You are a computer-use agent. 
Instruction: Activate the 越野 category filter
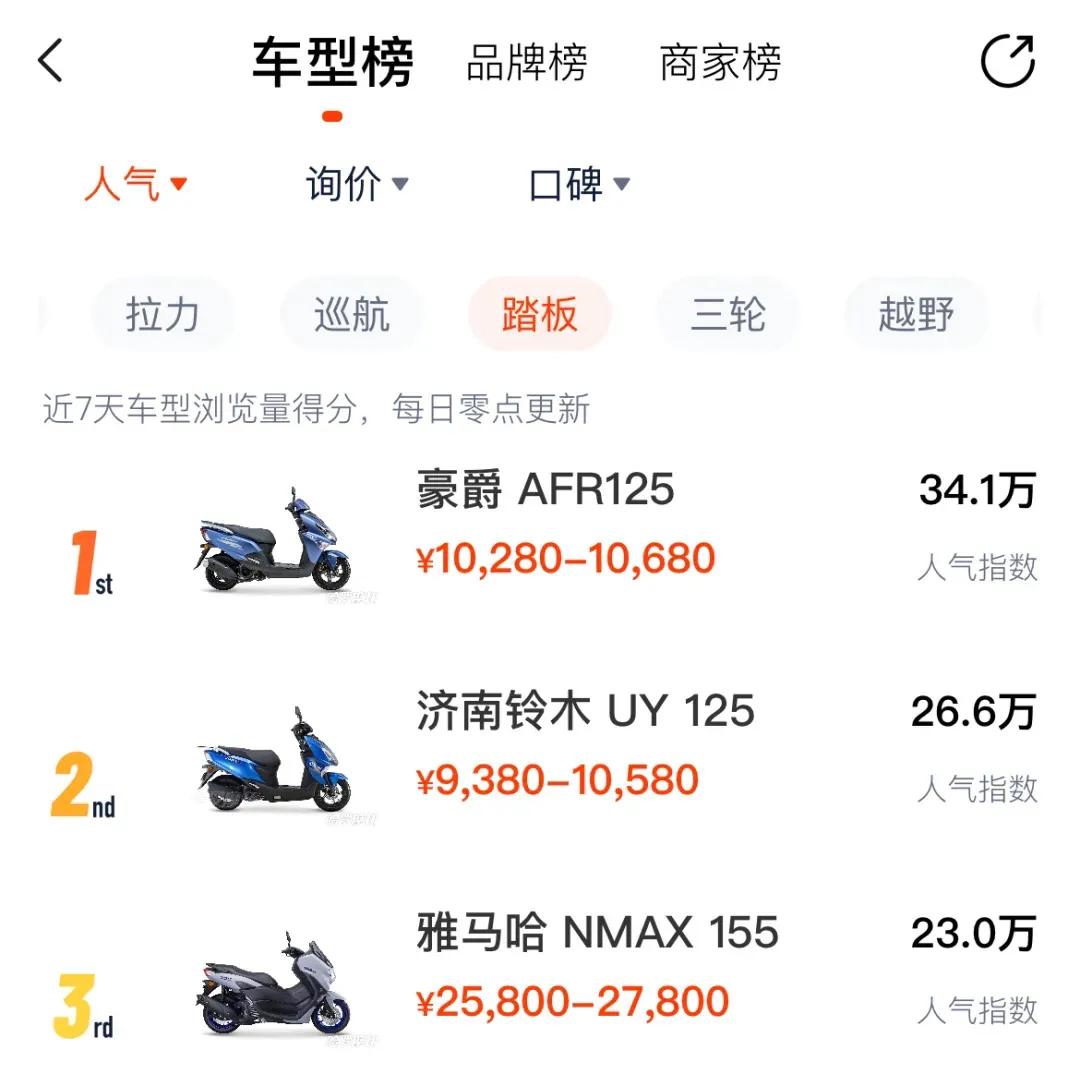[916, 313]
